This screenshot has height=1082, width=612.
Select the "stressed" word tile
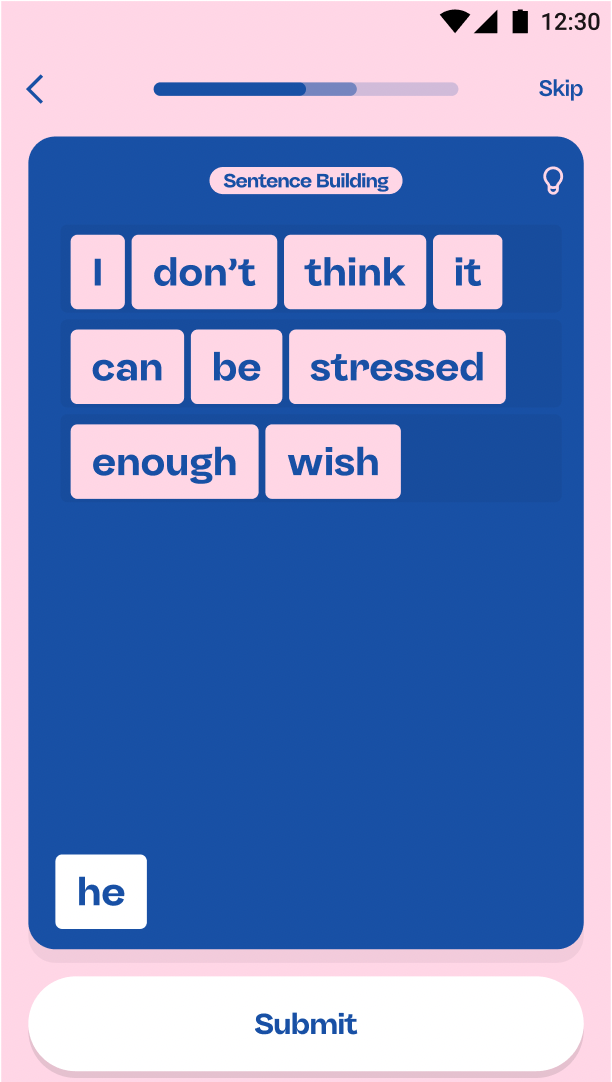click(397, 367)
